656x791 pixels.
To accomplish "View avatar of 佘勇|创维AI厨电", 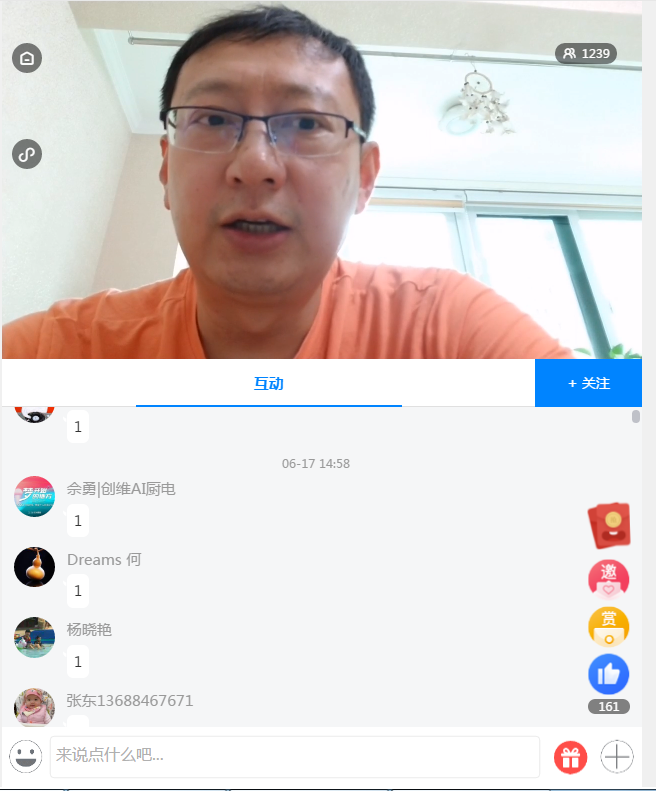I will pos(34,496).
